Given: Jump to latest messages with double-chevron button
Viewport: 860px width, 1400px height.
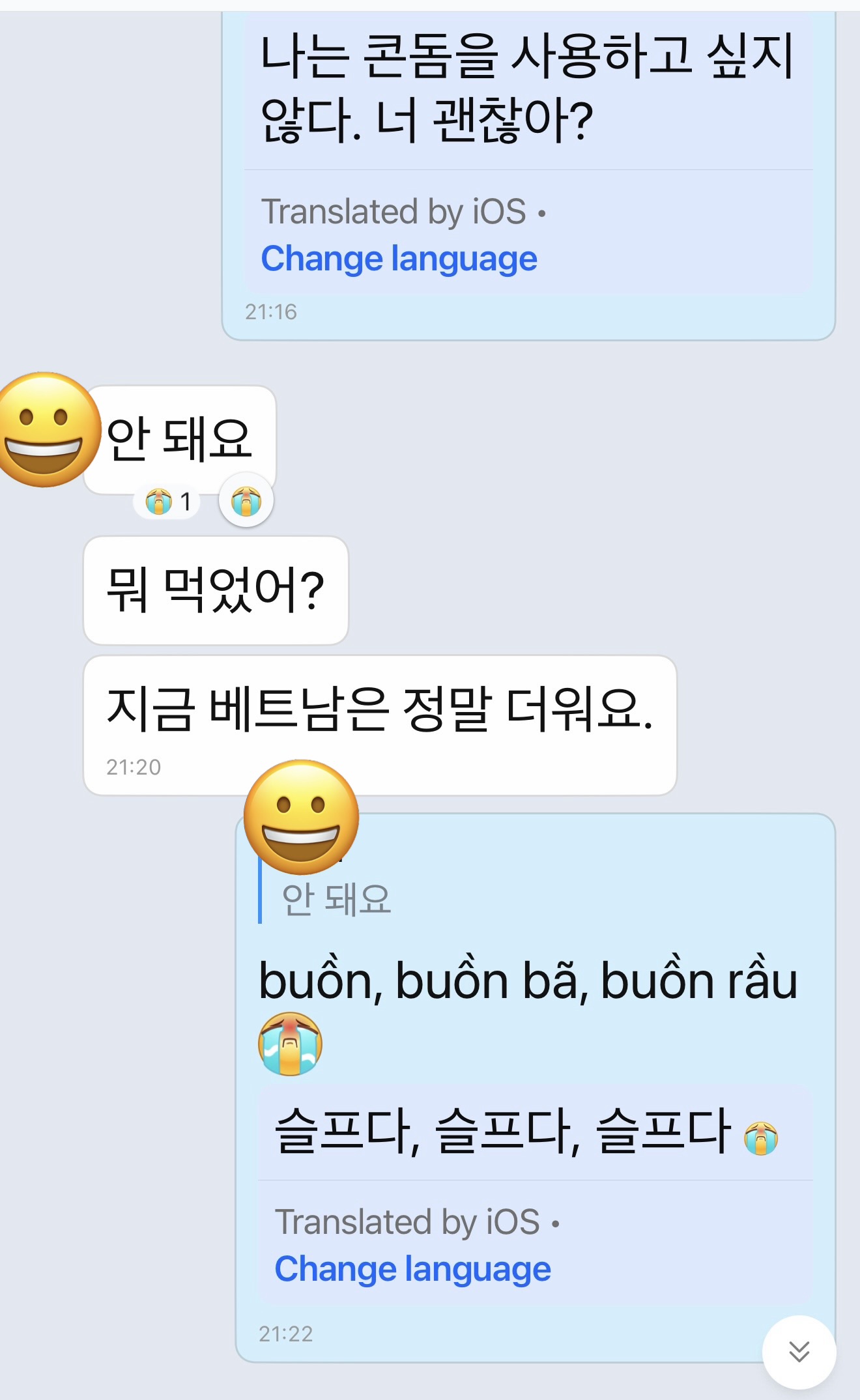Looking at the screenshot, I should click(x=799, y=1352).
